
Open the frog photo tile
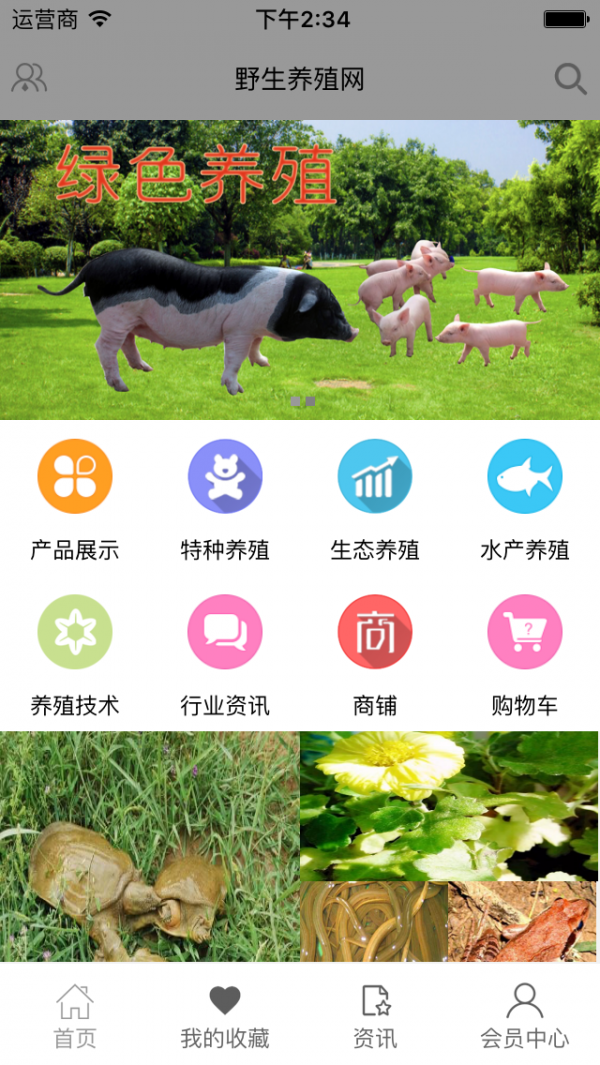point(523,922)
